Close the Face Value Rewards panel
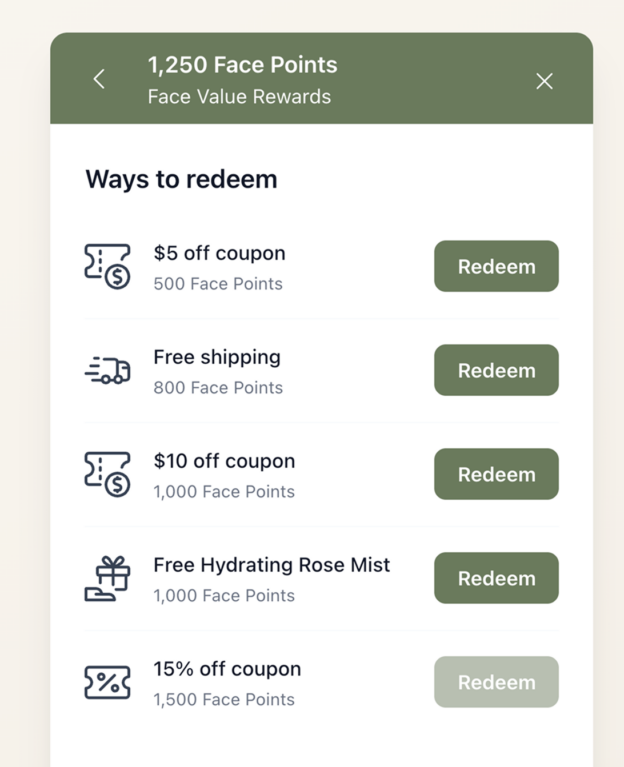624x767 pixels. [544, 81]
